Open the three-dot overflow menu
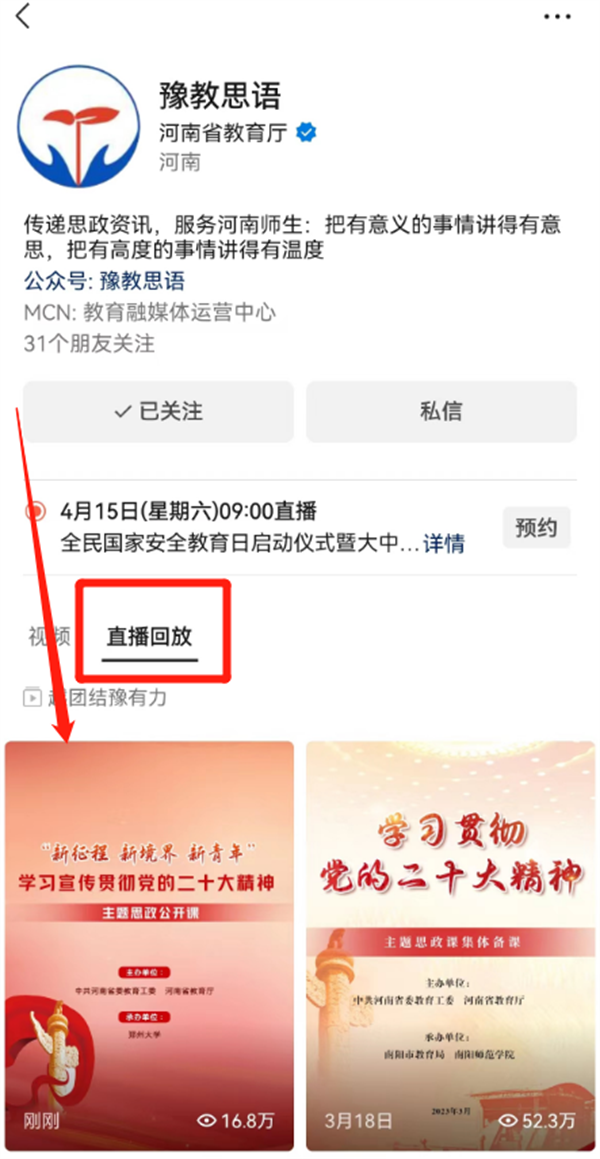Image resolution: width=600 pixels, height=1159 pixels. pyautogui.click(x=557, y=17)
